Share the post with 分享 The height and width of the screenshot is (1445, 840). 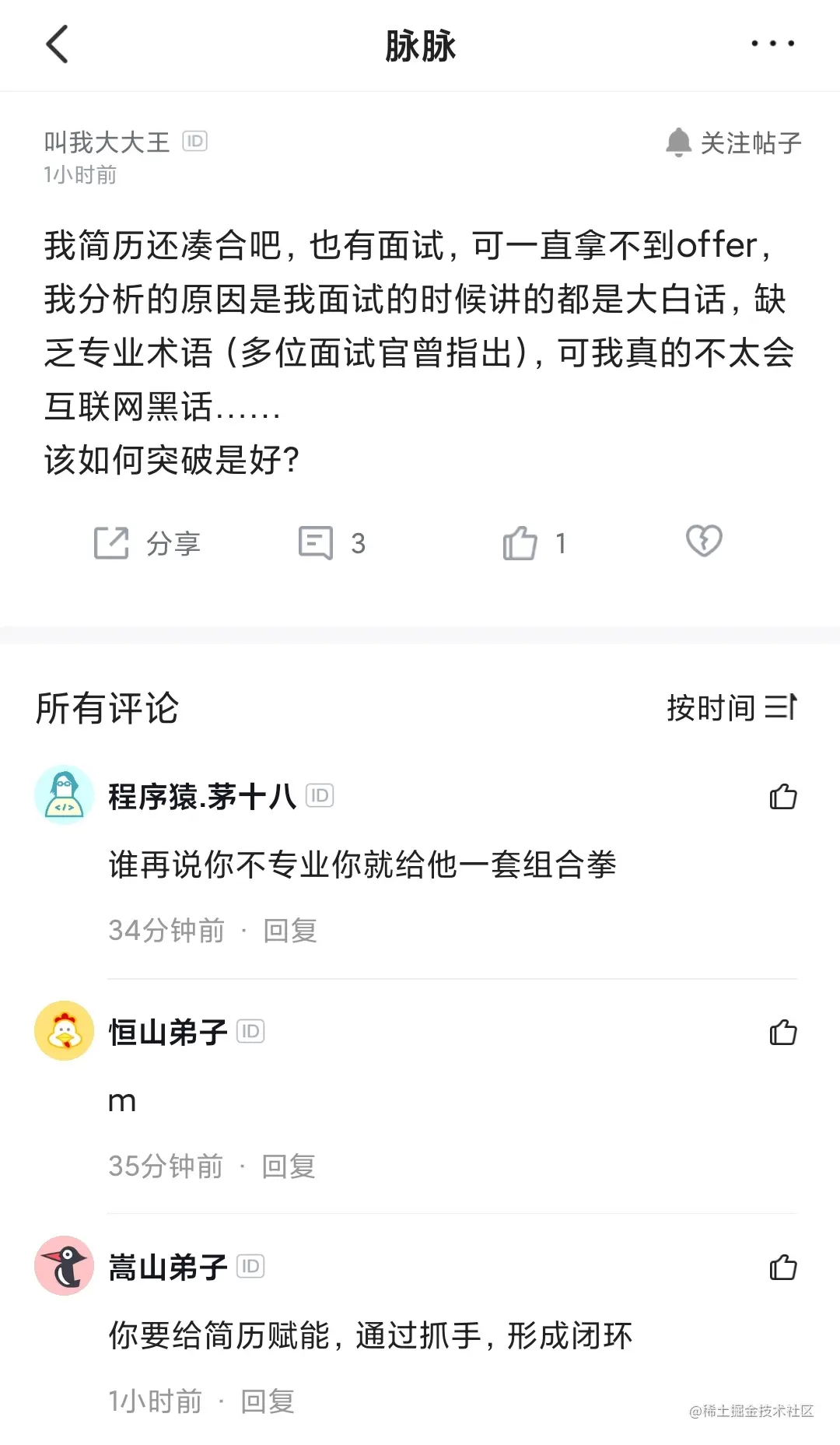point(147,543)
